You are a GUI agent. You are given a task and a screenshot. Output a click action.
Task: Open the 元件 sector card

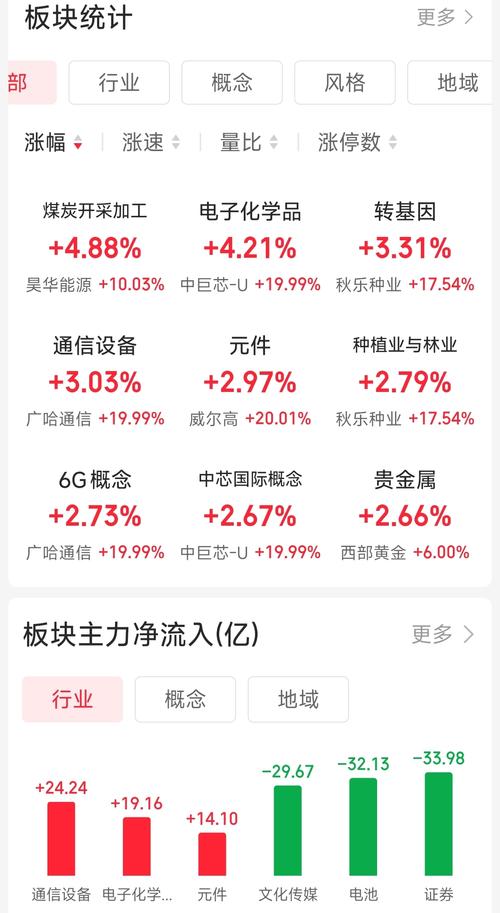(250, 381)
